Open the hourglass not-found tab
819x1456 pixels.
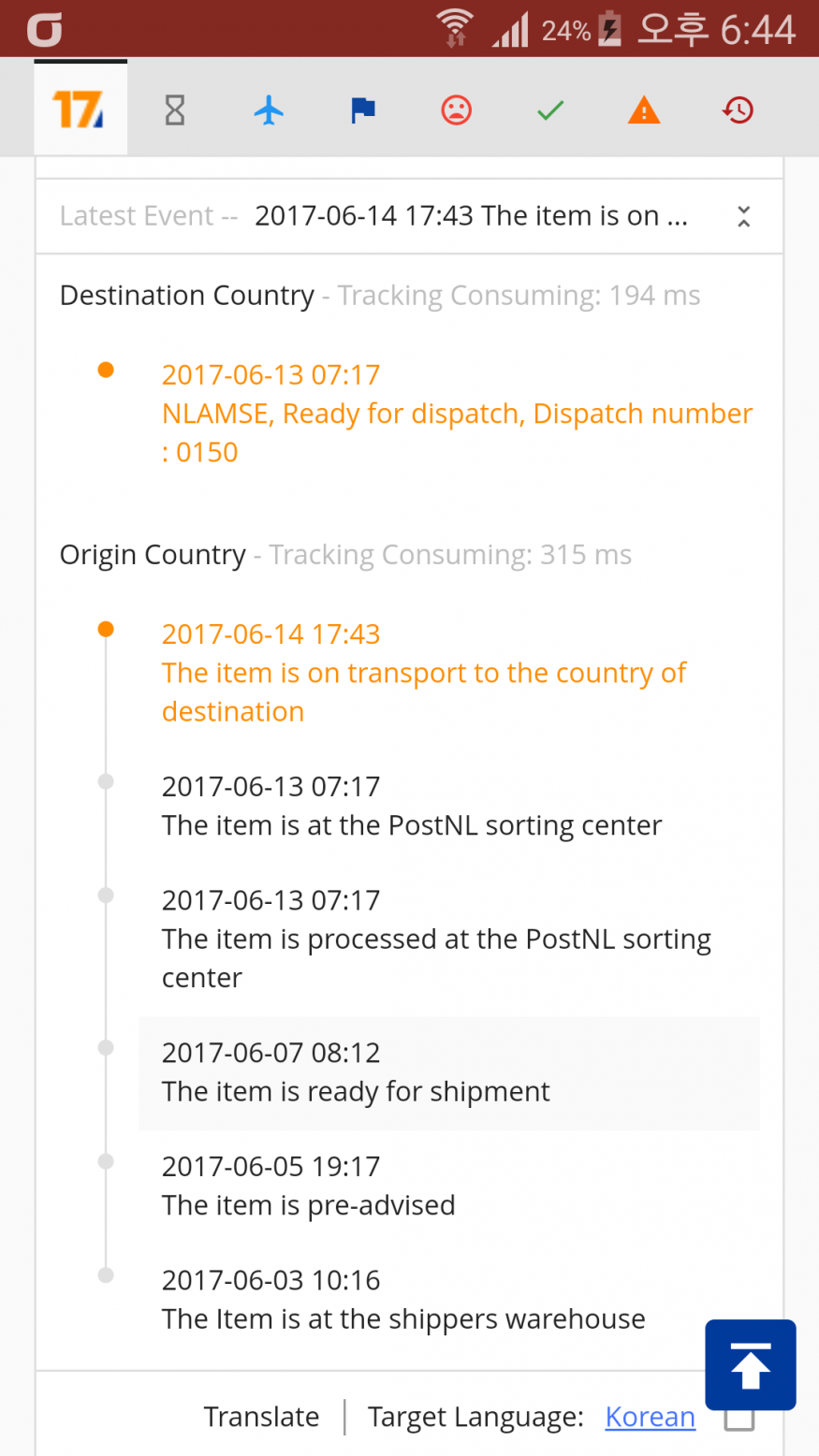(x=175, y=110)
